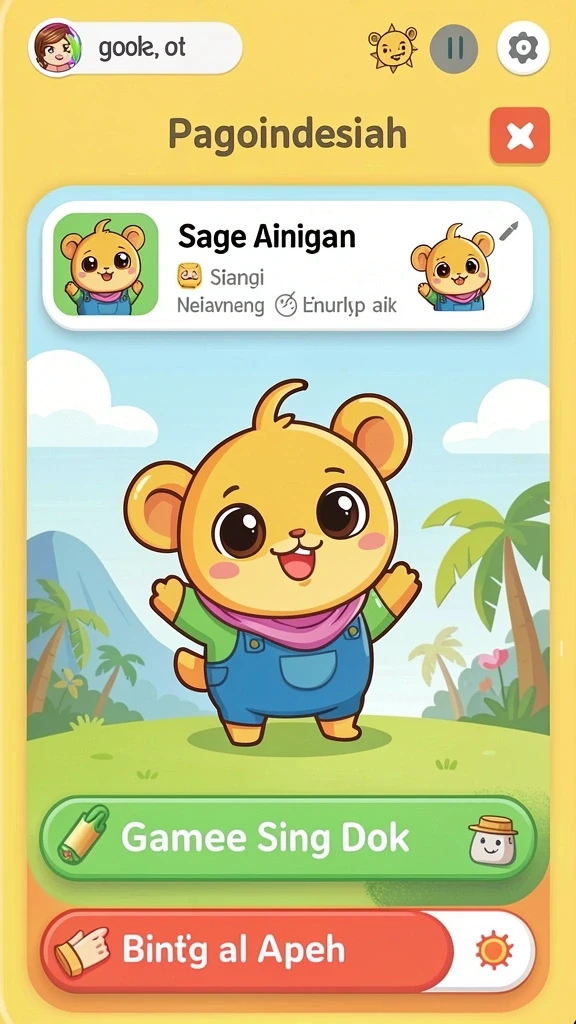
Task: Tap the sun mascot icon
Action: 393,48
